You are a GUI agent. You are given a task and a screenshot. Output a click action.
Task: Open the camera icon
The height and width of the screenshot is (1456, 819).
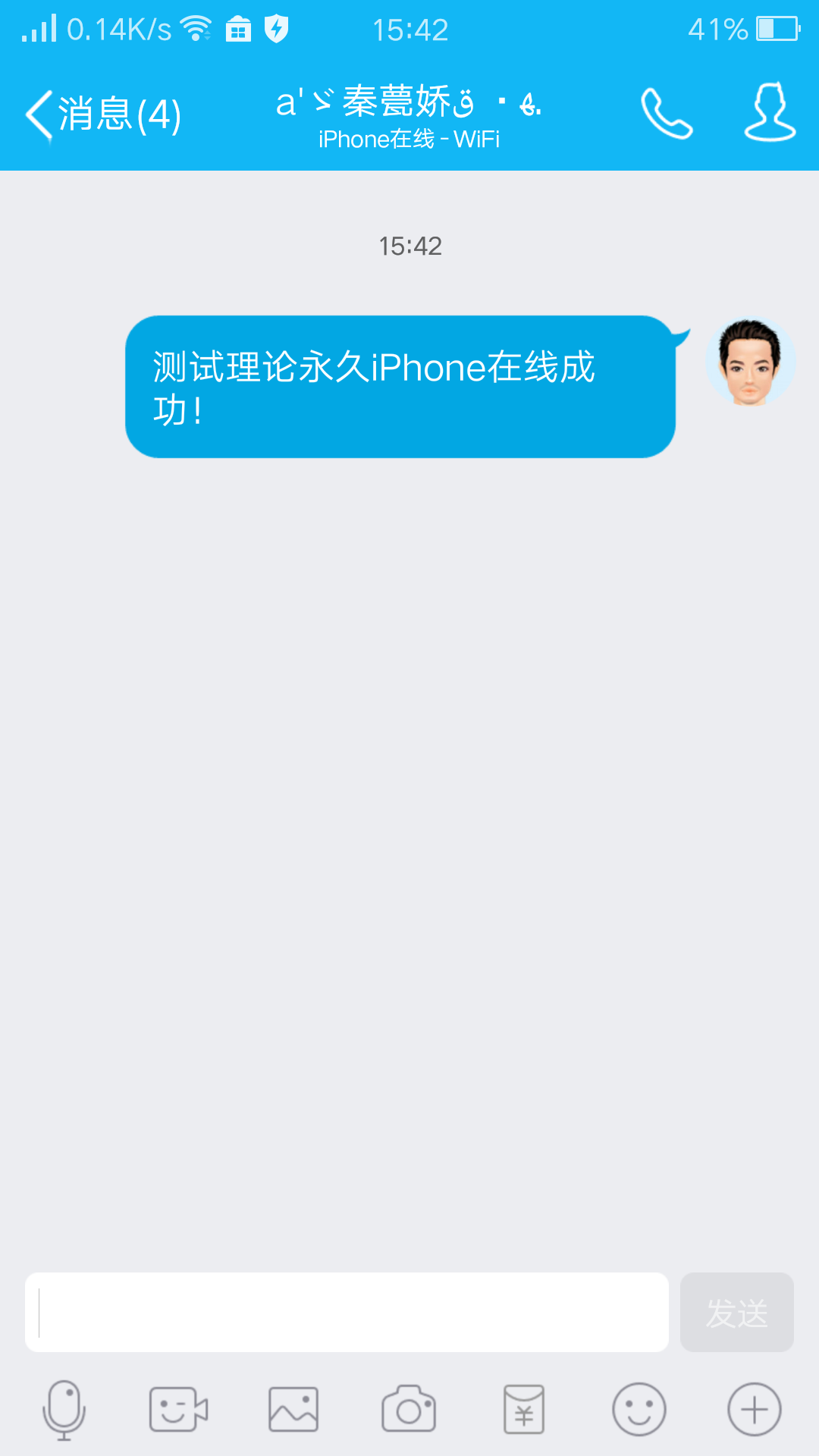point(409,1409)
